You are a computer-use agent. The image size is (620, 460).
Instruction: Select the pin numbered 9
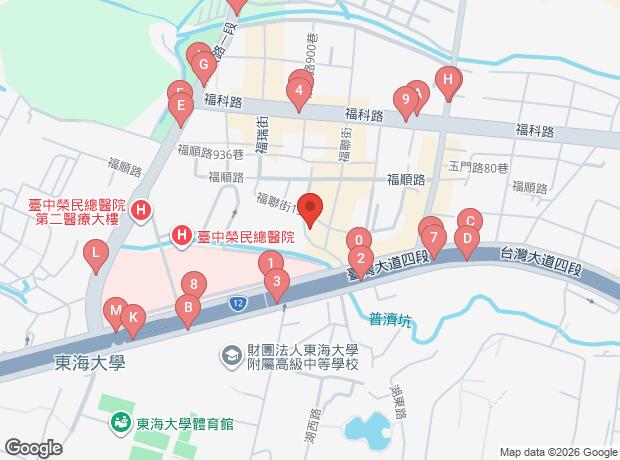point(405,99)
